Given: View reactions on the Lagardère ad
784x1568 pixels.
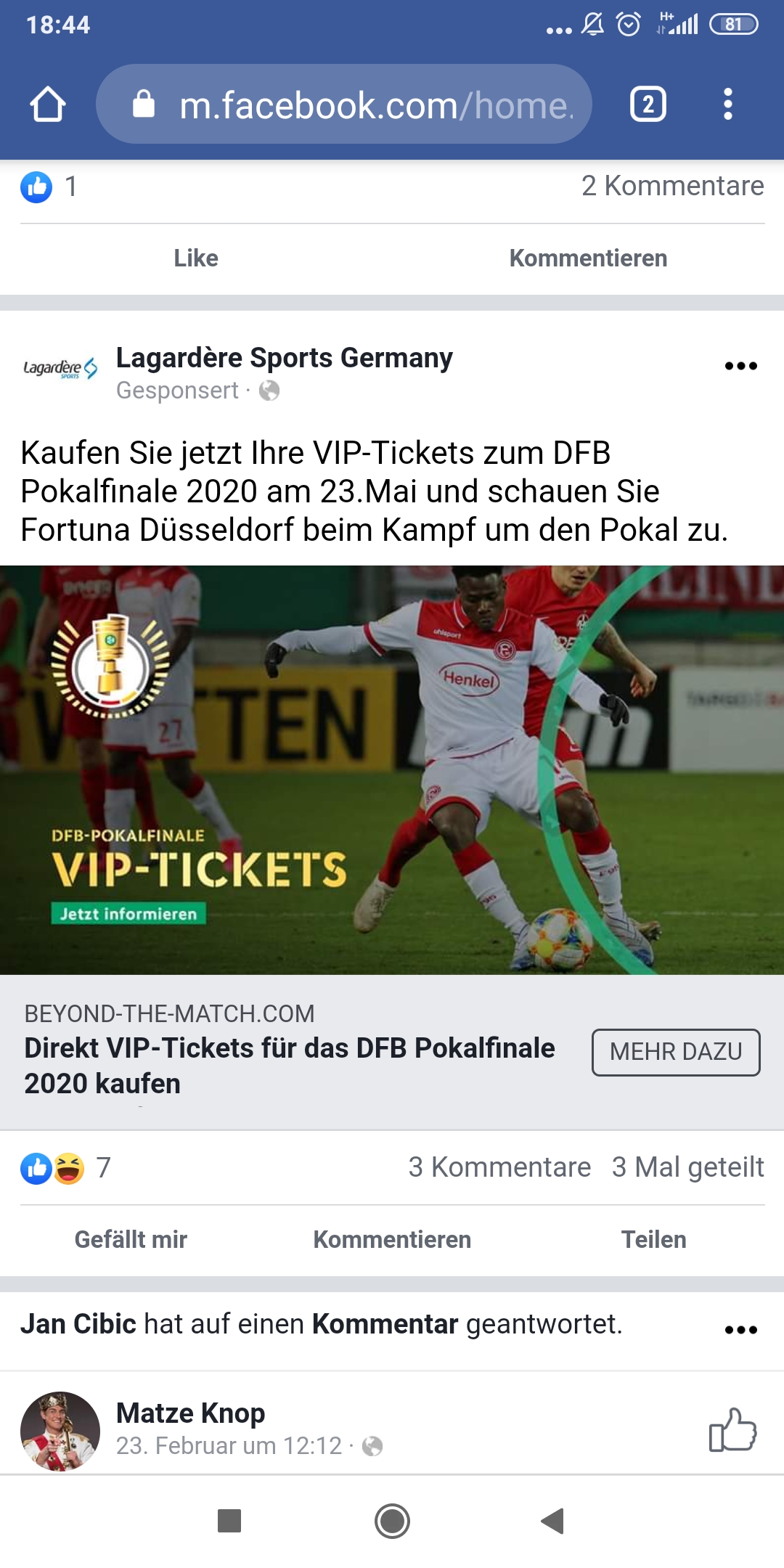Looking at the screenshot, I should tap(65, 1168).
